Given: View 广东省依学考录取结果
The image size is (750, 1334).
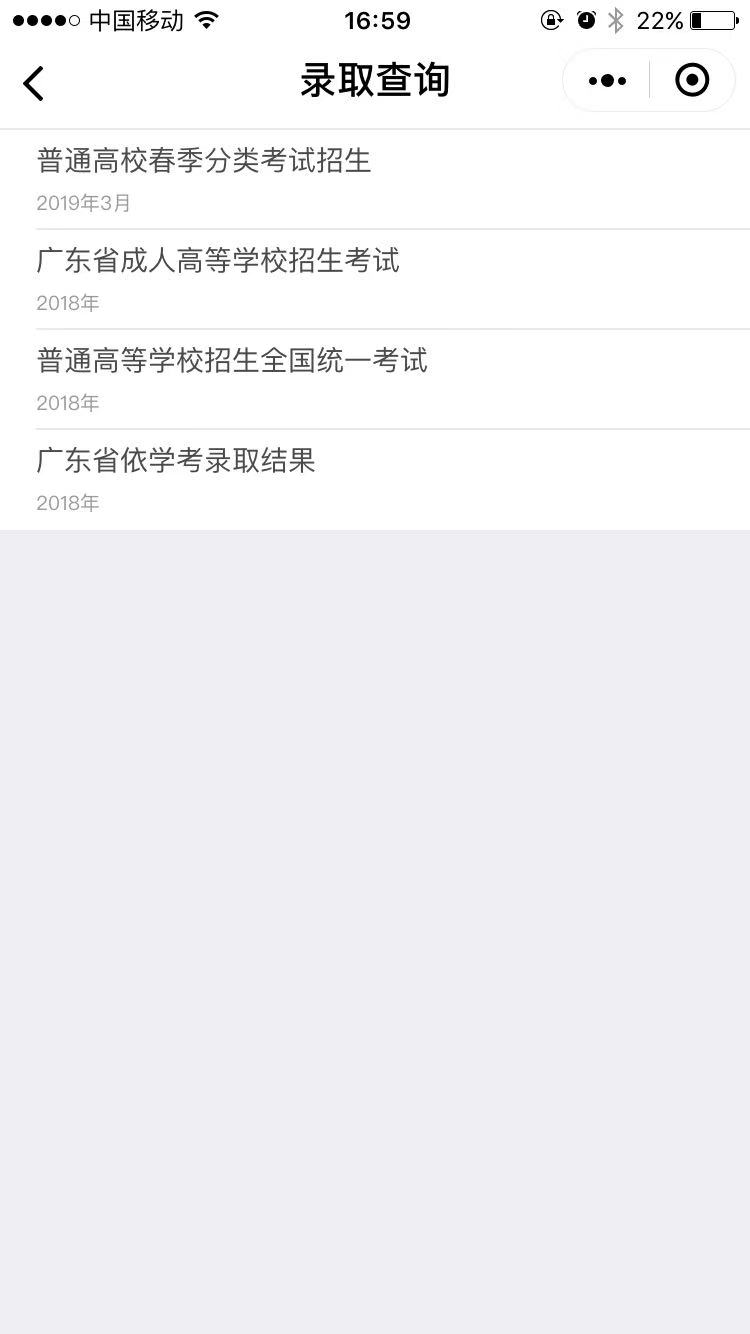Looking at the screenshot, I should pos(375,480).
